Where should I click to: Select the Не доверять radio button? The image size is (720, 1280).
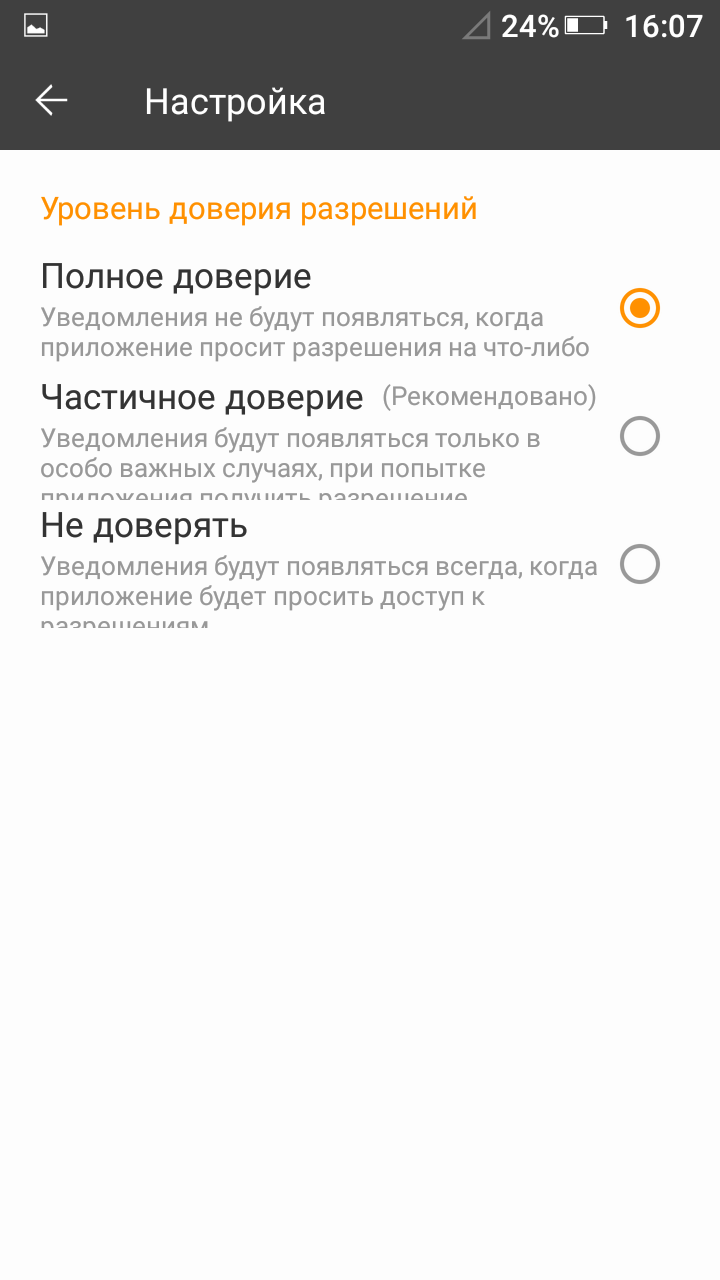(640, 565)
